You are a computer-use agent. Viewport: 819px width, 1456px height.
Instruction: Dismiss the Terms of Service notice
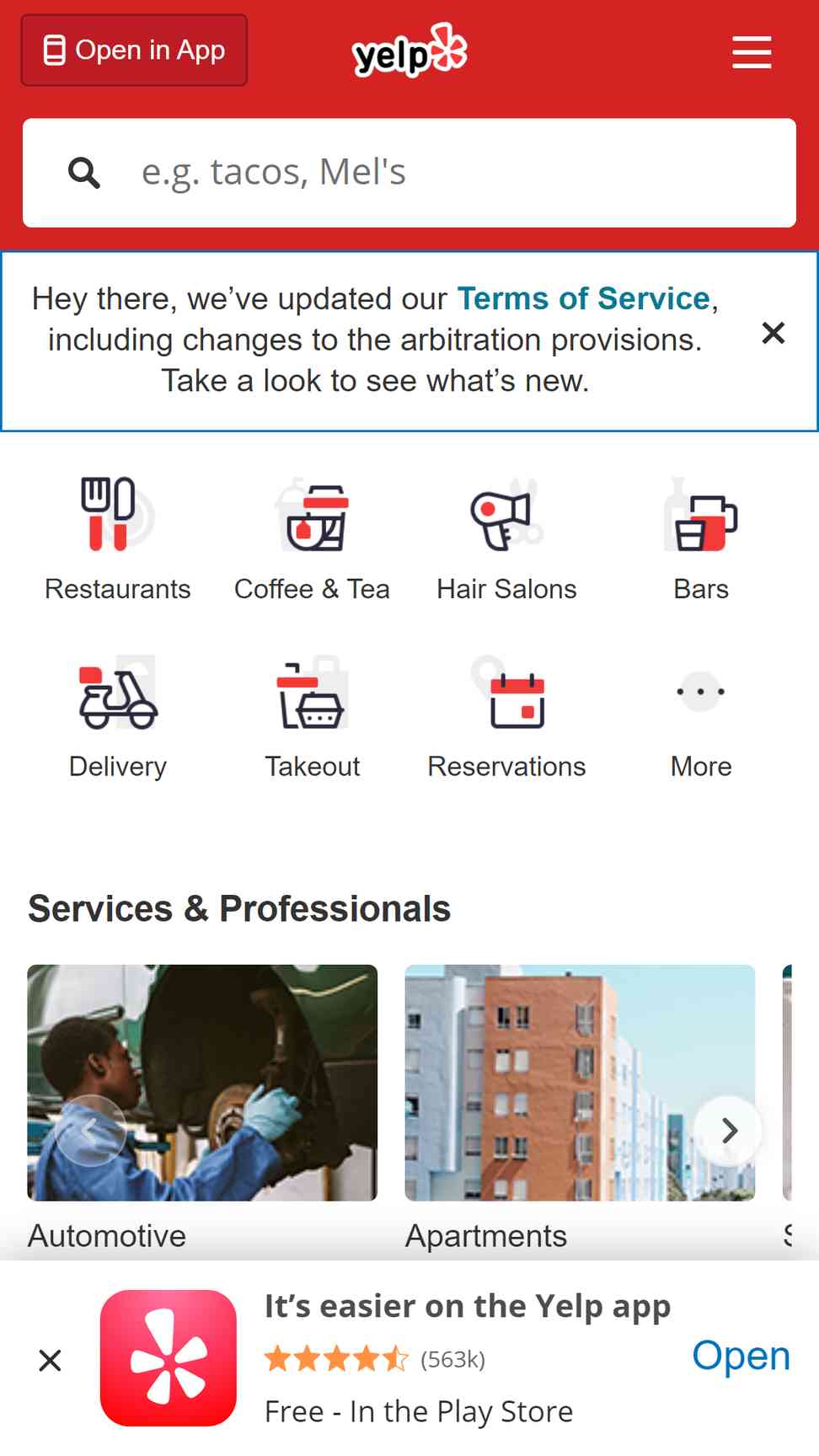pyautogui.click(x=773, y=334)
